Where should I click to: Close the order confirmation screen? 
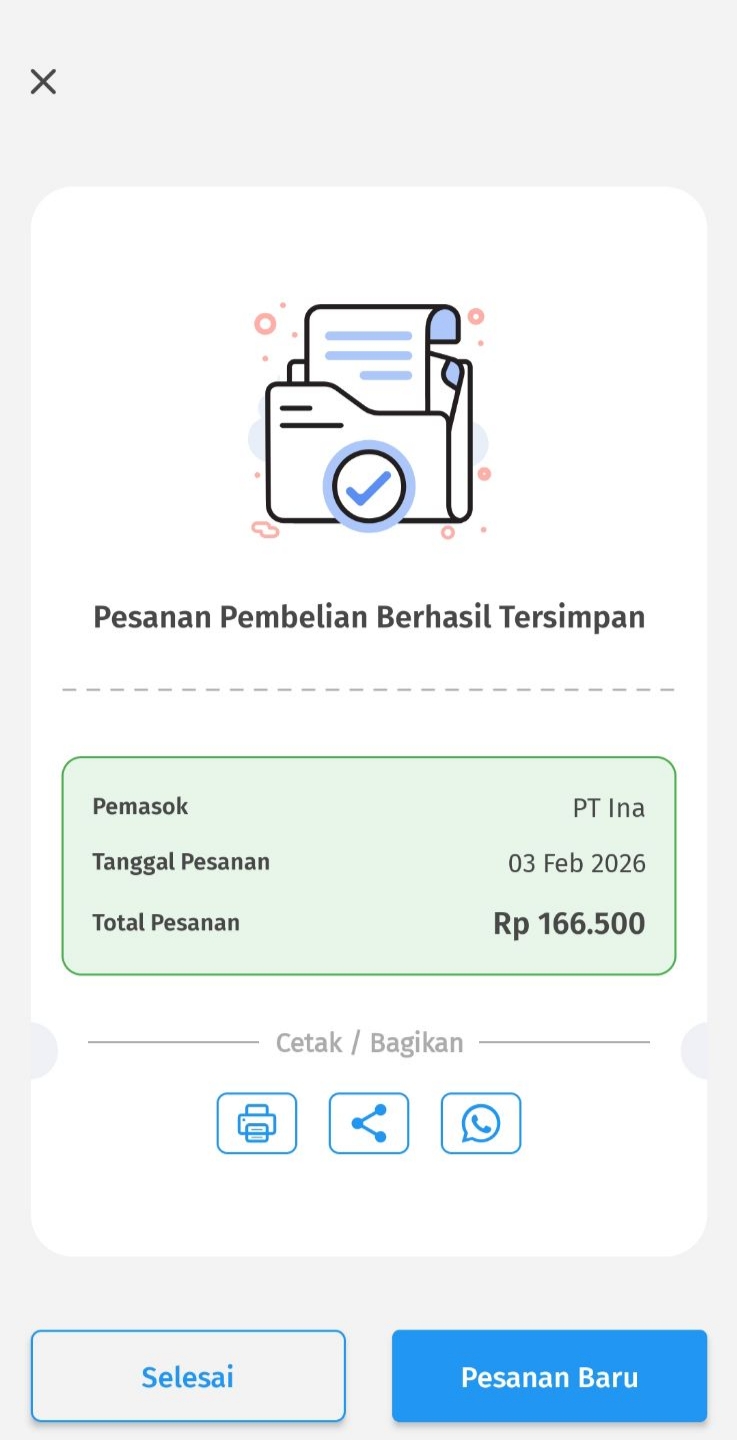pos(43,82)
